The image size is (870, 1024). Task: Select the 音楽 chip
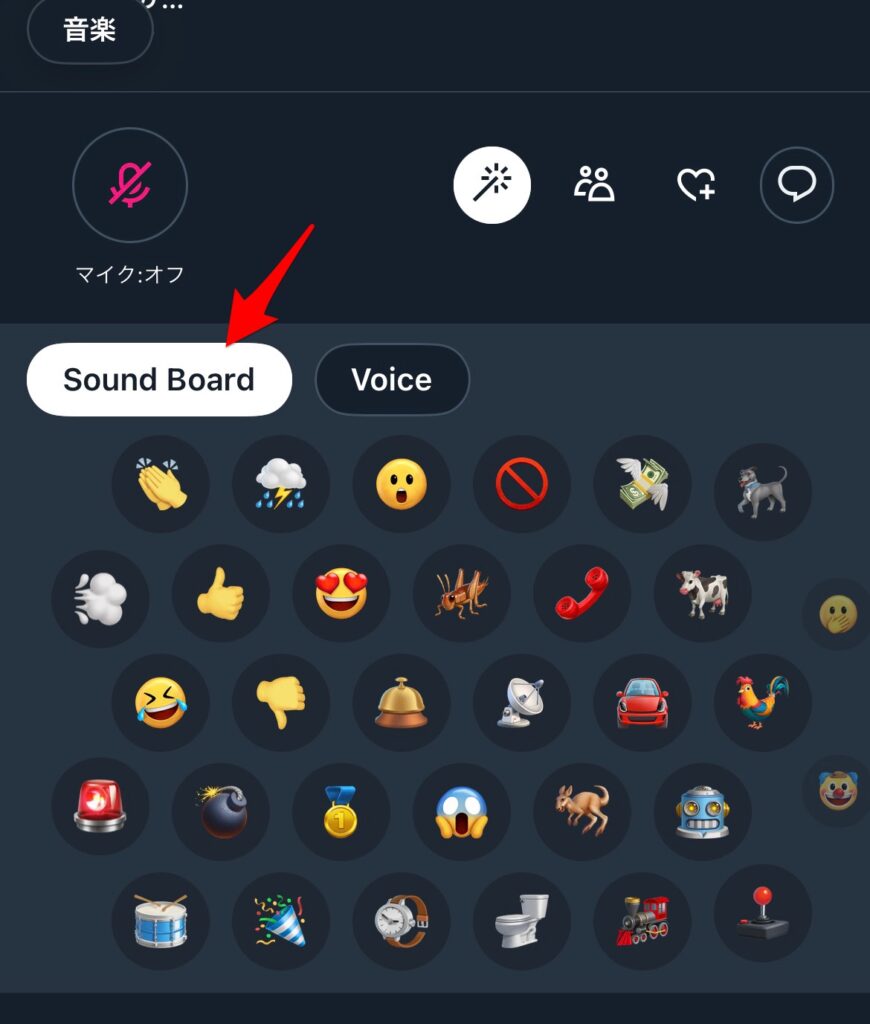pyautogui.click(x=90, y=31)
